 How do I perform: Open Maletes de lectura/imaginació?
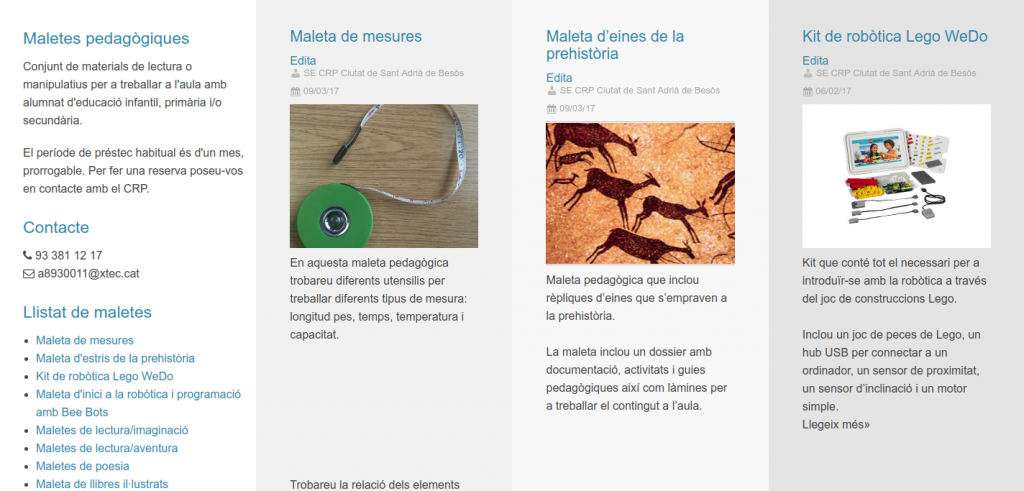click(112, 430)
